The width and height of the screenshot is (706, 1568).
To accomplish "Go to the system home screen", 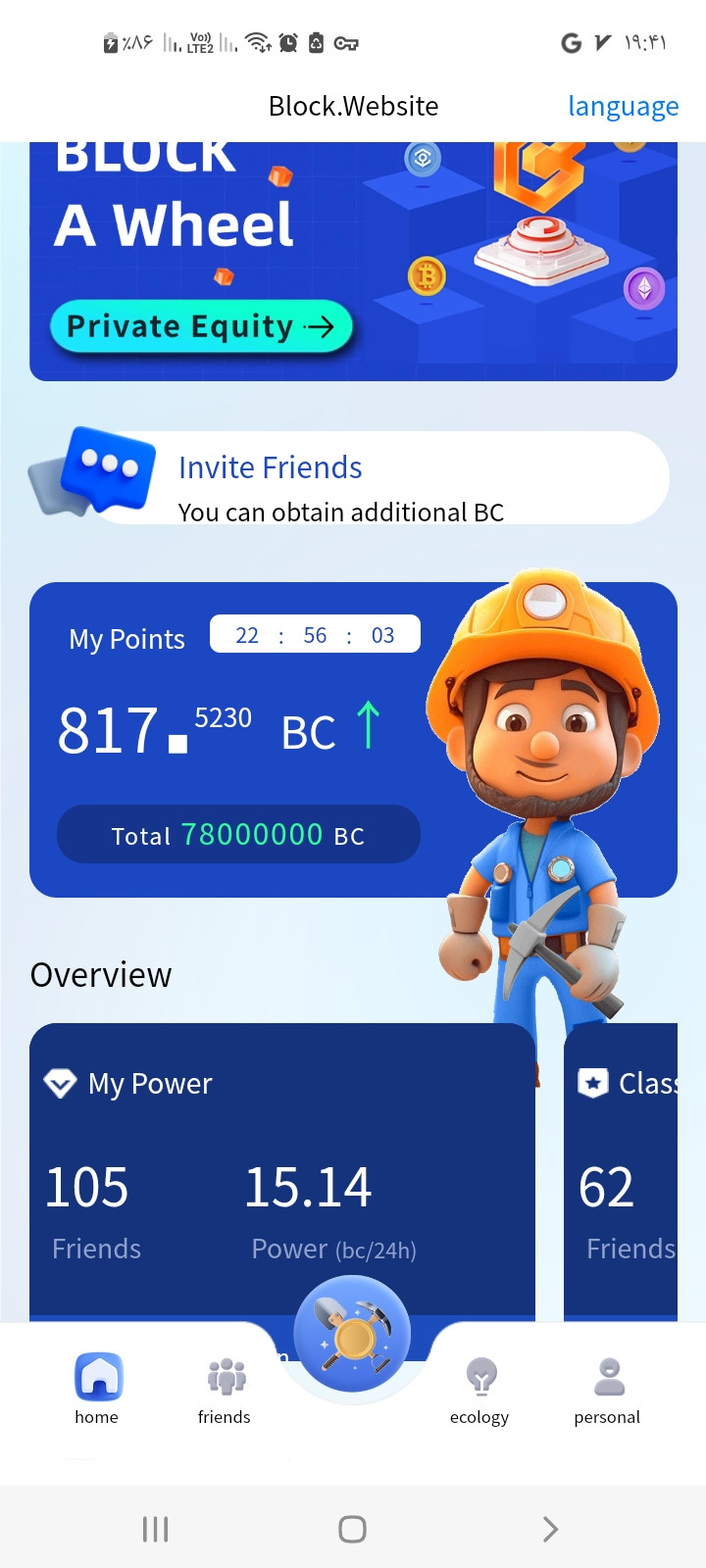I will 352,1529.
